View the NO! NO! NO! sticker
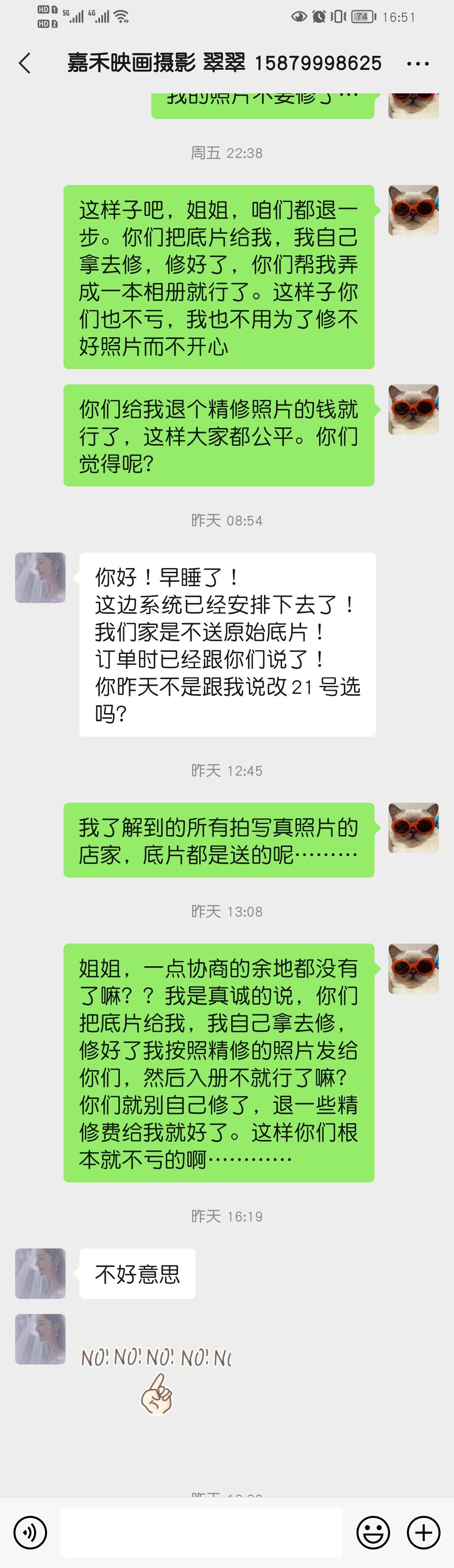The width and height of the screenshot is (454, 1568). tap(156, 1379)
